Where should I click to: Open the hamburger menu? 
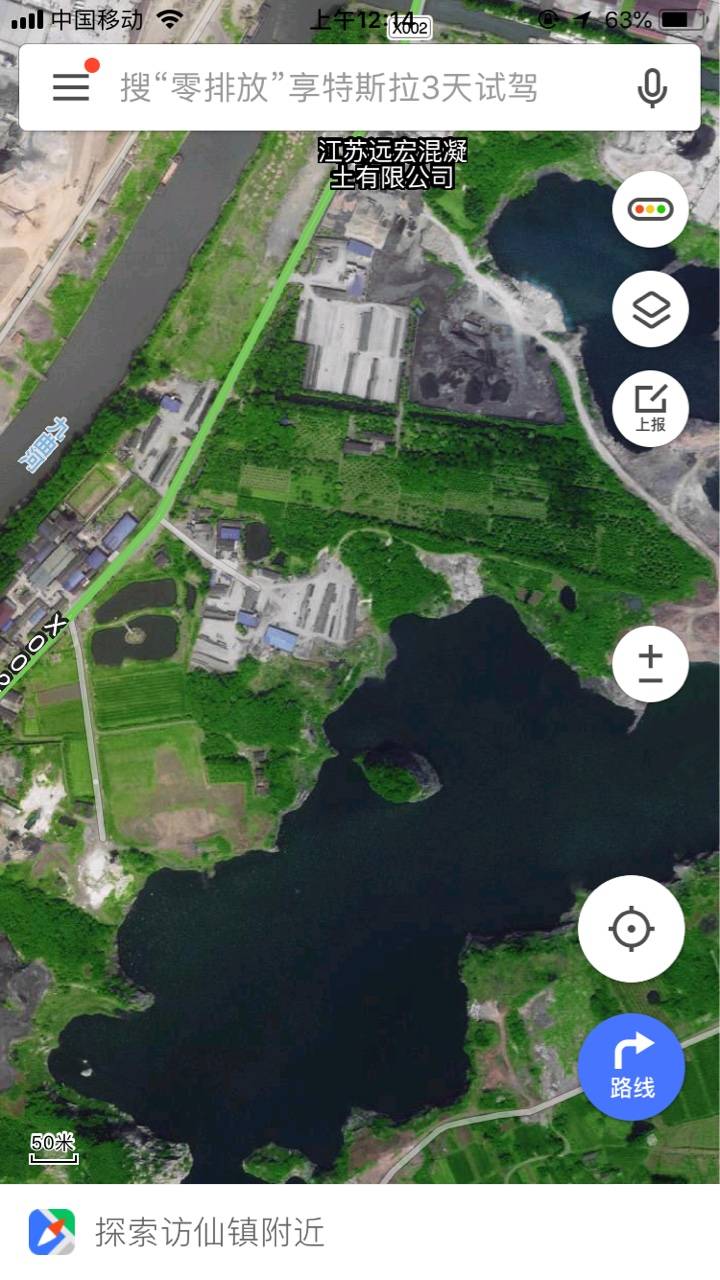[x=71, y=87]
